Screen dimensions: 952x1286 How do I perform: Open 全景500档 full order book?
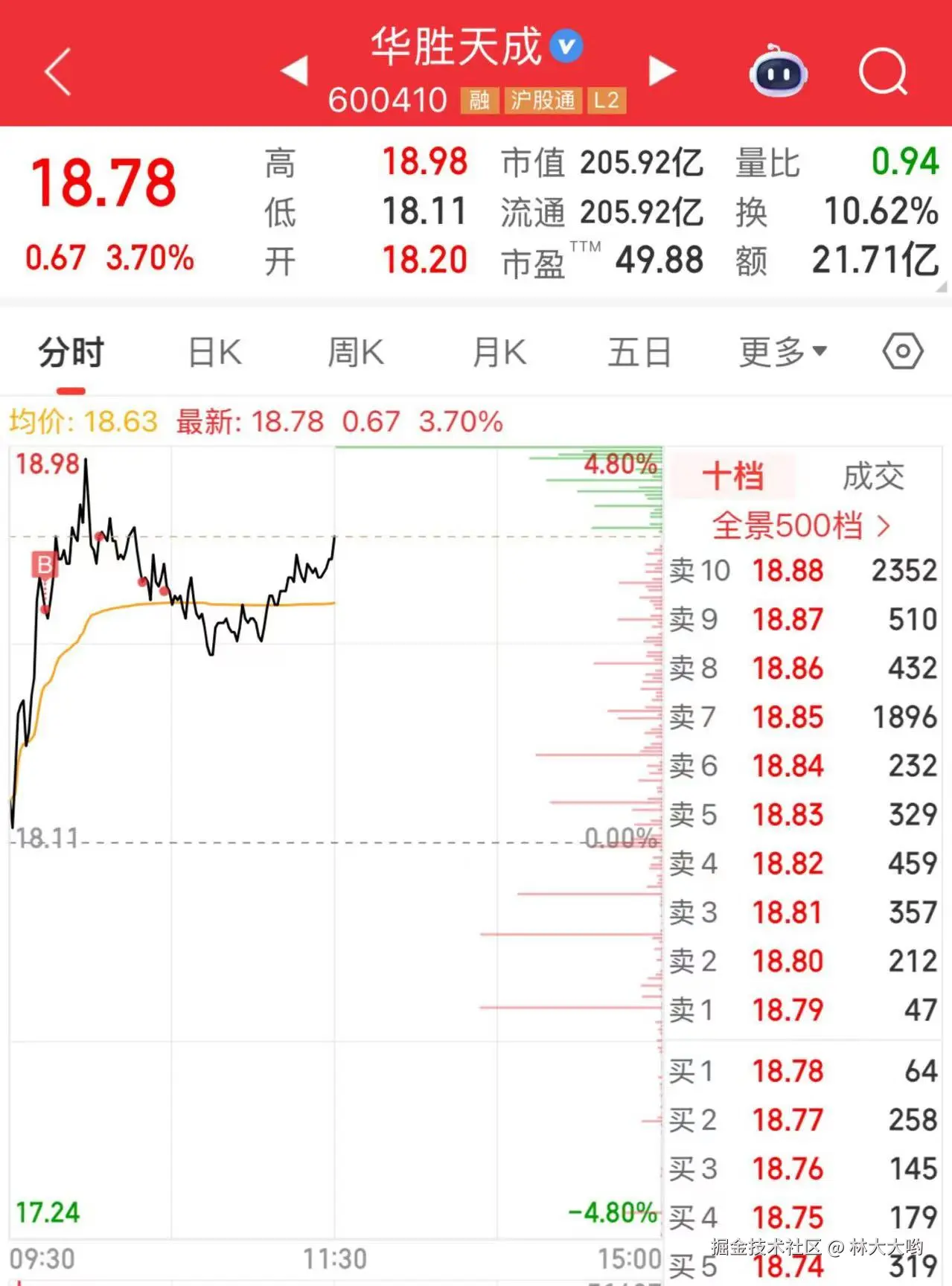[793, 526]
